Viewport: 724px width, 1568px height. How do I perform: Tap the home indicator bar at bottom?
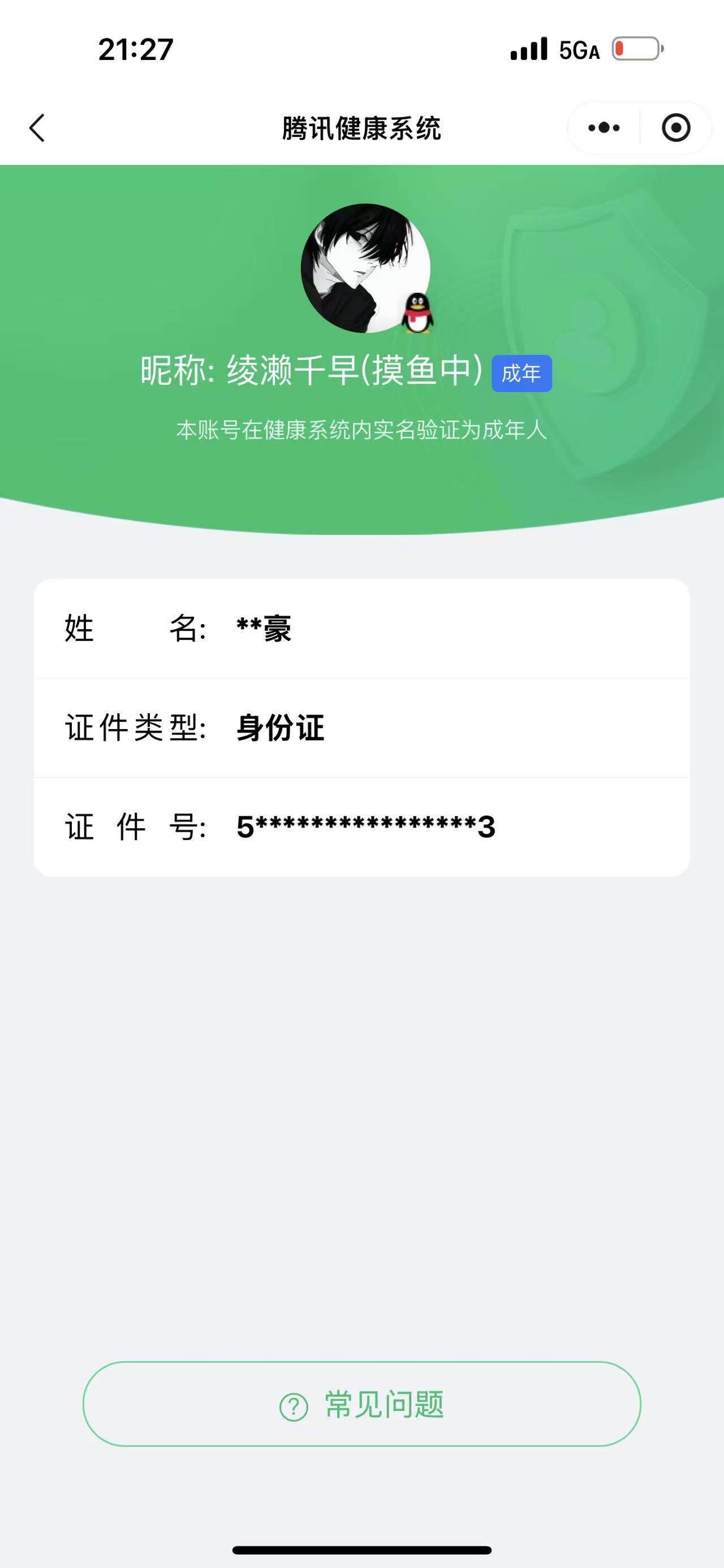(x=361, y=1549)
